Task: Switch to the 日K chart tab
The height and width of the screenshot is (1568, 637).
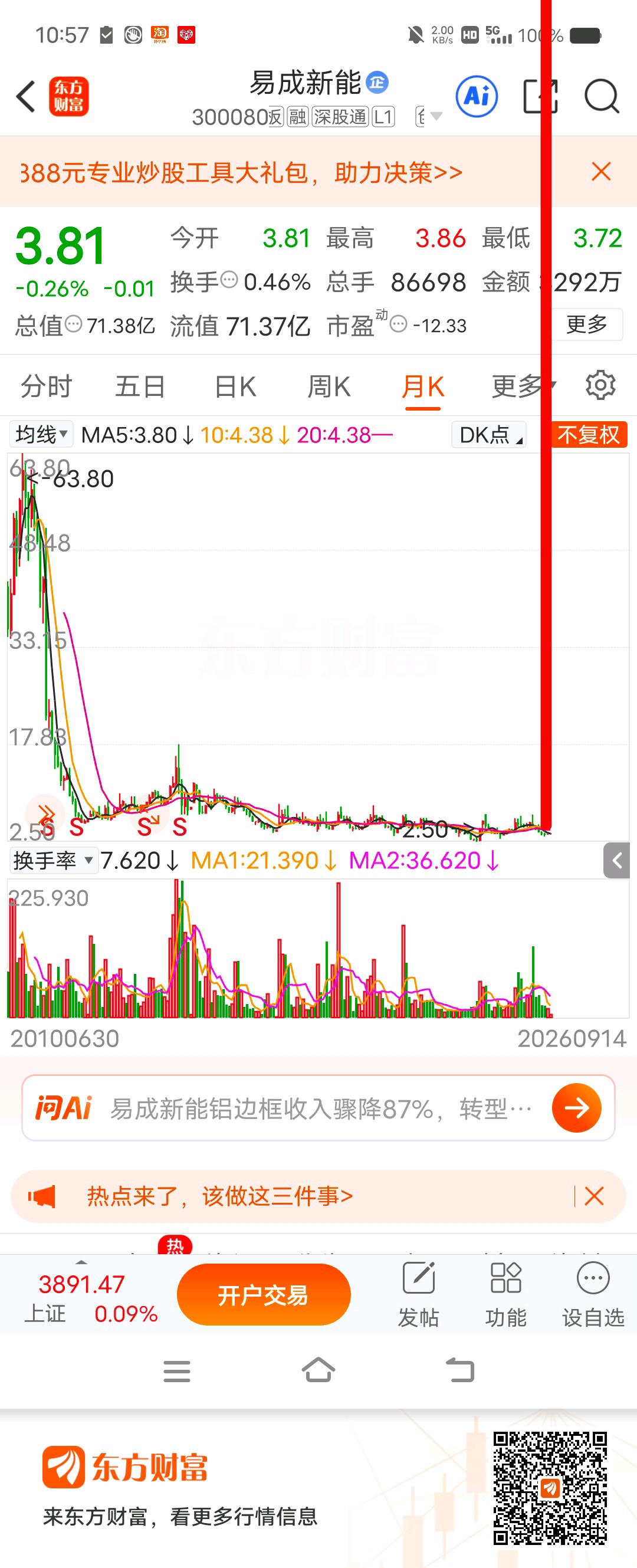Action: tap(235, 386)
